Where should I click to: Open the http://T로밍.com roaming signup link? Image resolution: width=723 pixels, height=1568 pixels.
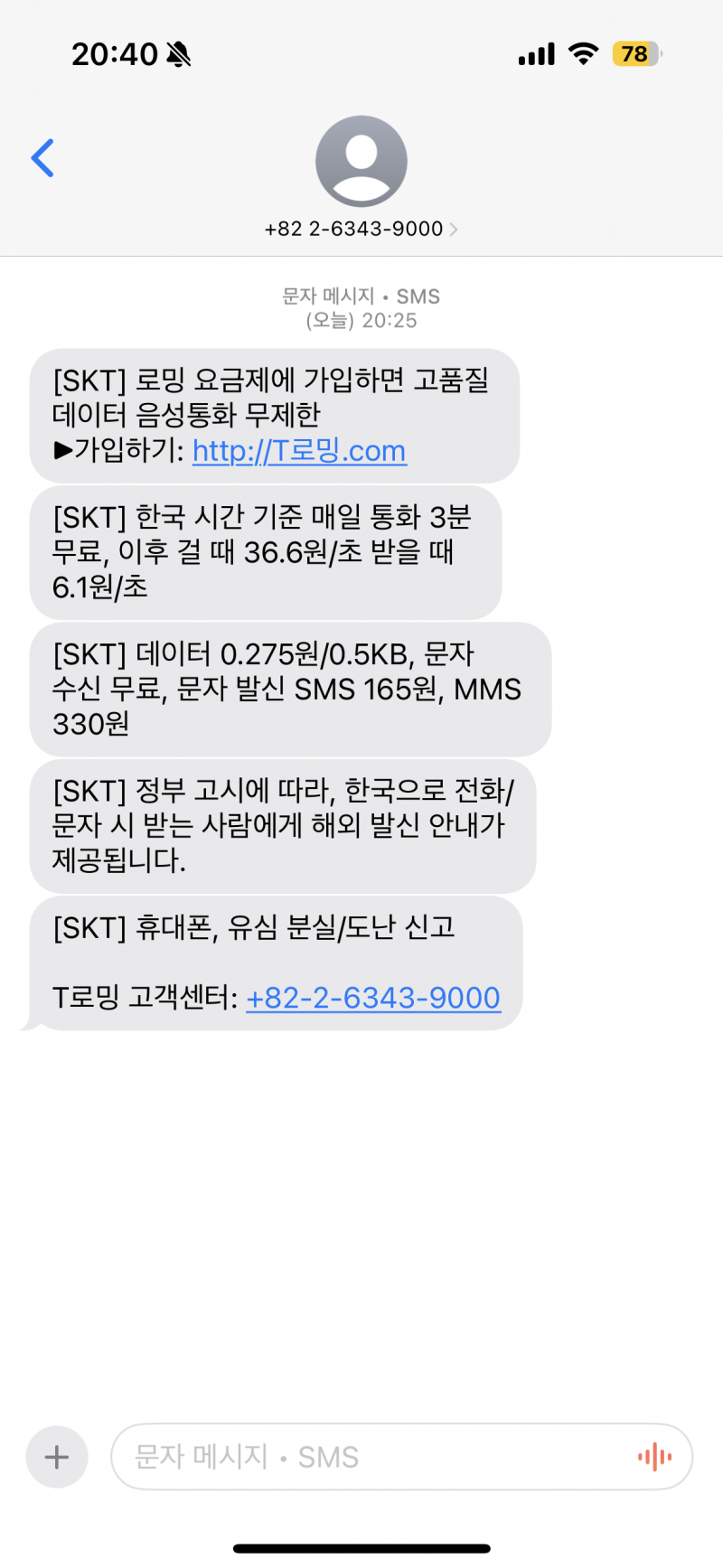coord(298,451)
